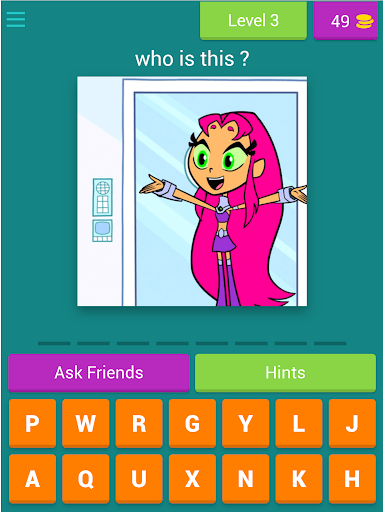Select letter Q
Screen dimensions: 383x512
pyautogui.click(x=86, y=479)
